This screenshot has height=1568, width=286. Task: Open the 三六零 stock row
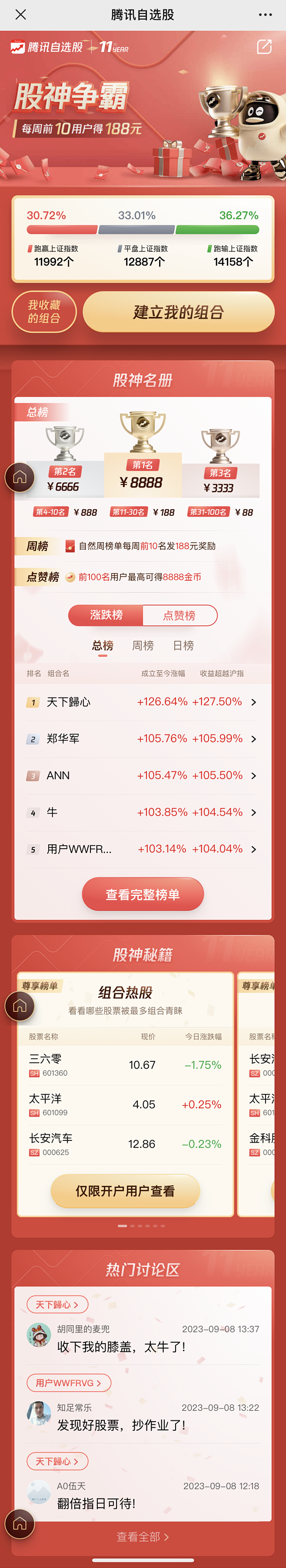(x=125, y=1065)
